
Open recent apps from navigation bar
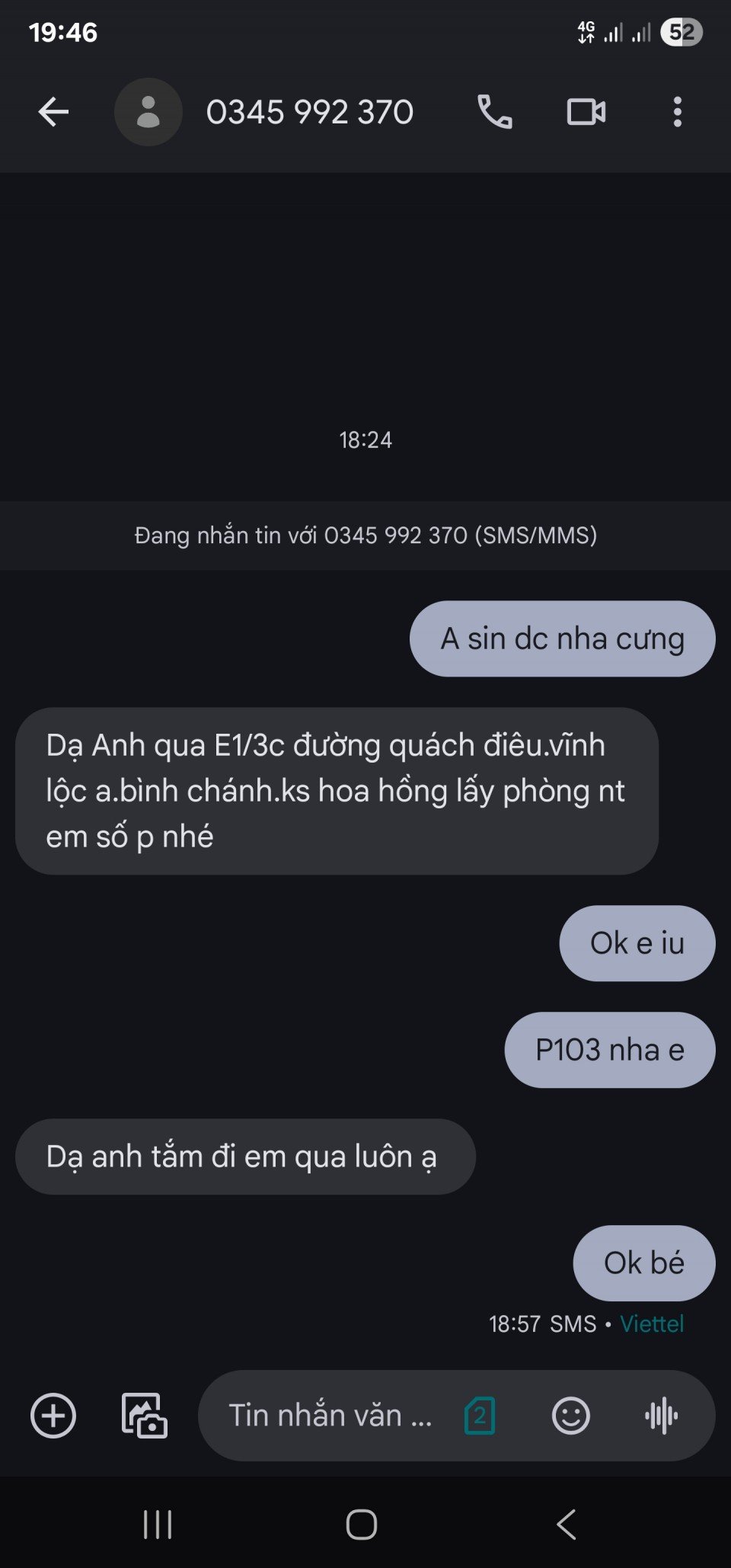point(158,1525)
